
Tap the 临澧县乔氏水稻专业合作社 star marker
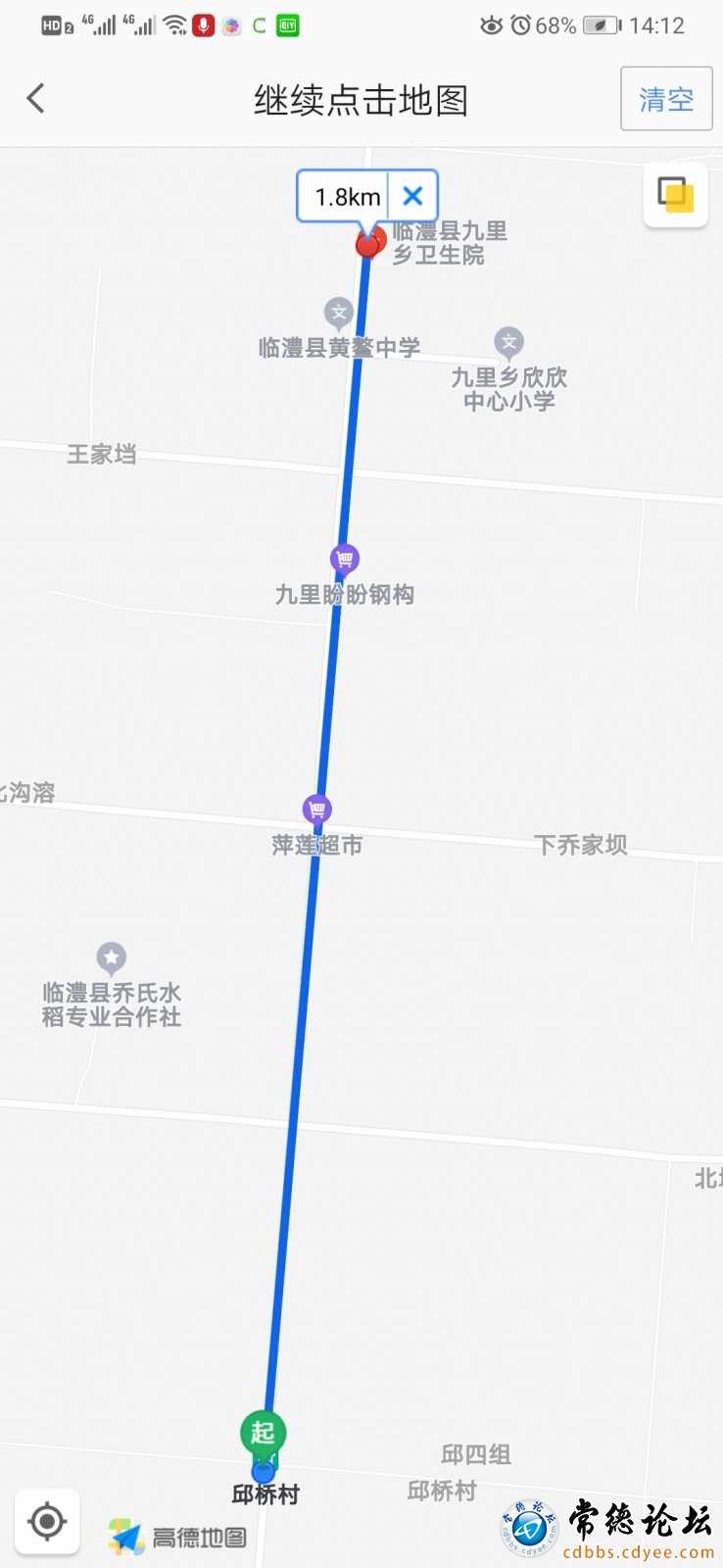coord(112,957)
